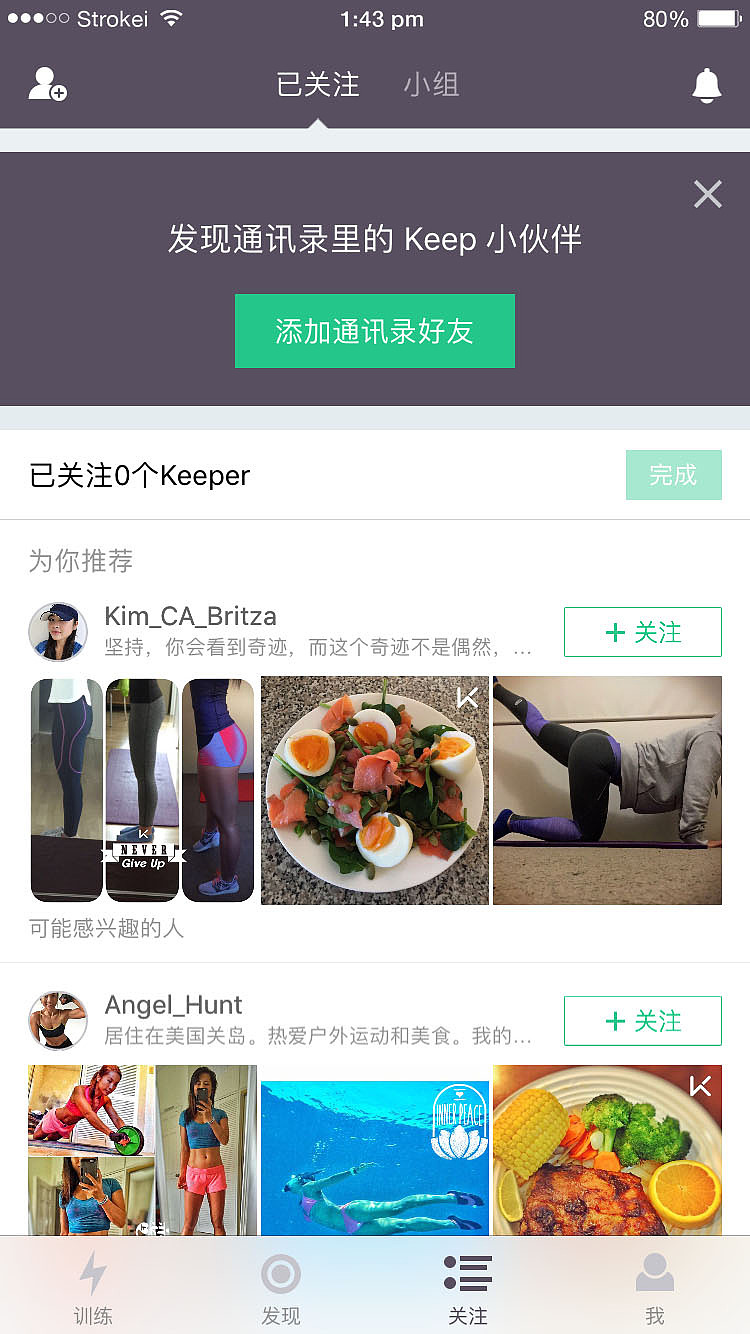The width and height of the screenshot is (750, 1334).
Task: Select the 训练 lightning icon in bottom bar
Action: 93,1285
